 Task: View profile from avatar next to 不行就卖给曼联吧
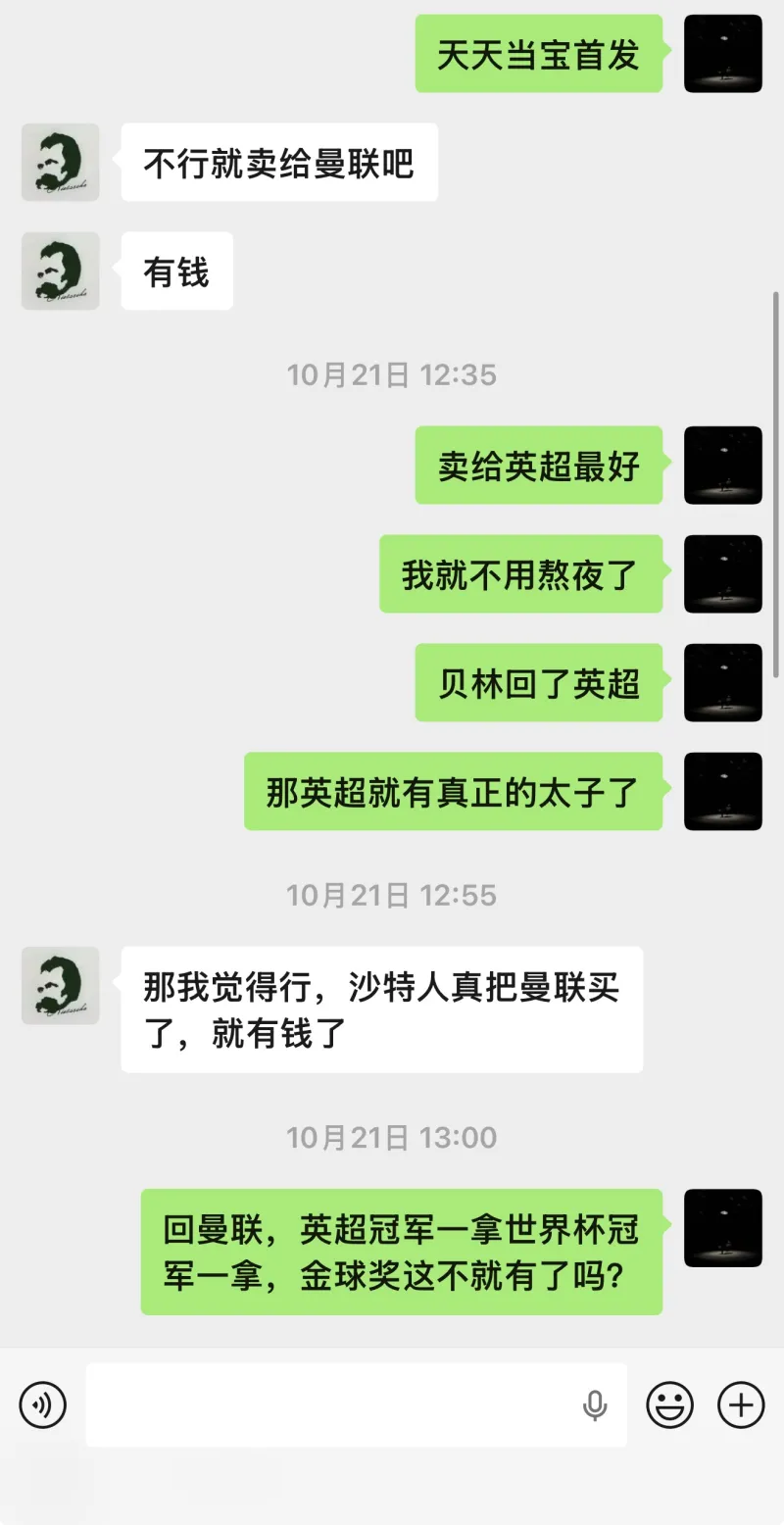coord(61,163)
